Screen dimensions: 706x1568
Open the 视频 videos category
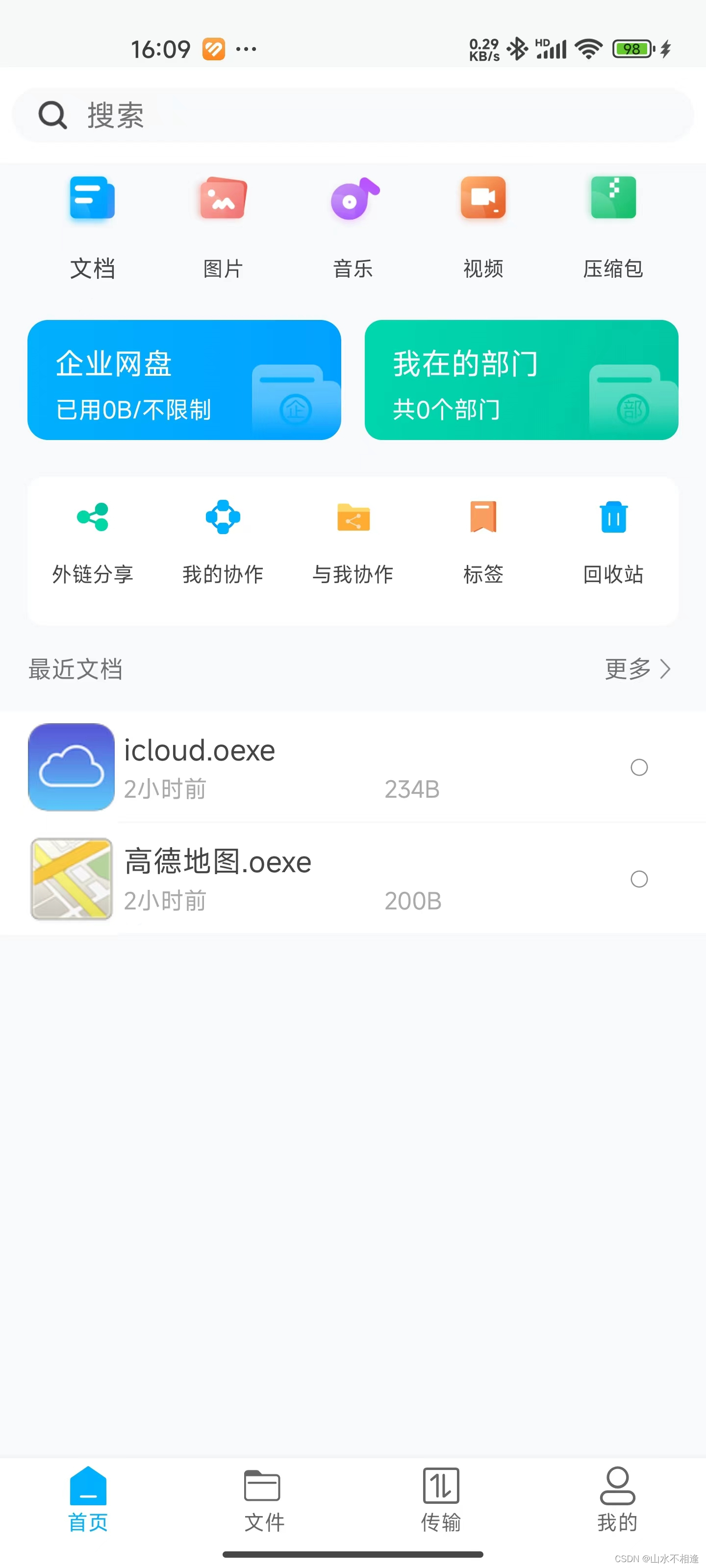(483, 226)
